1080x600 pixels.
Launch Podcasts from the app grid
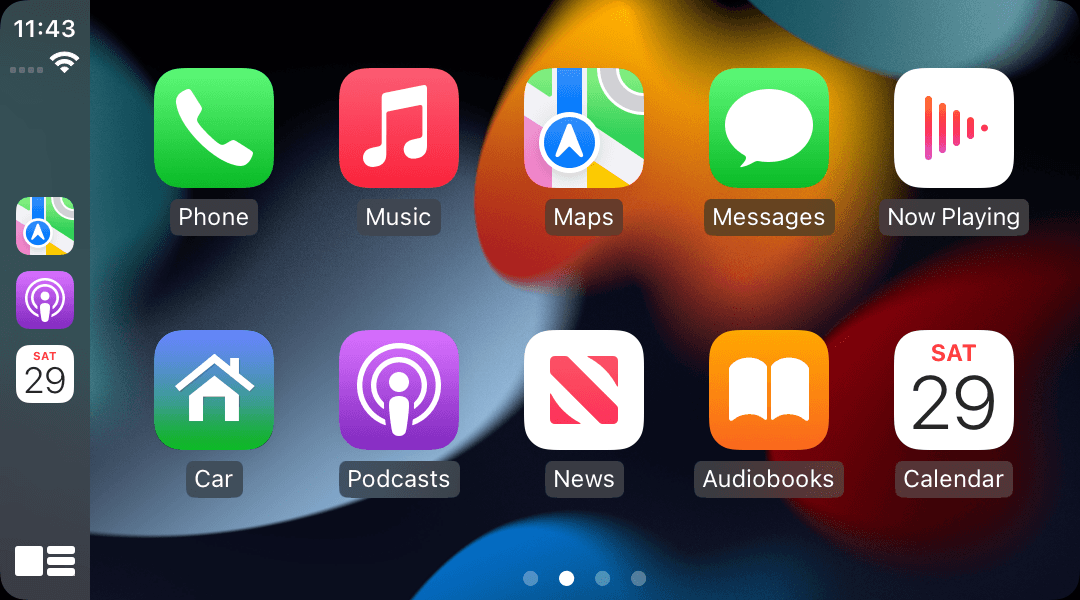[398, 390]
